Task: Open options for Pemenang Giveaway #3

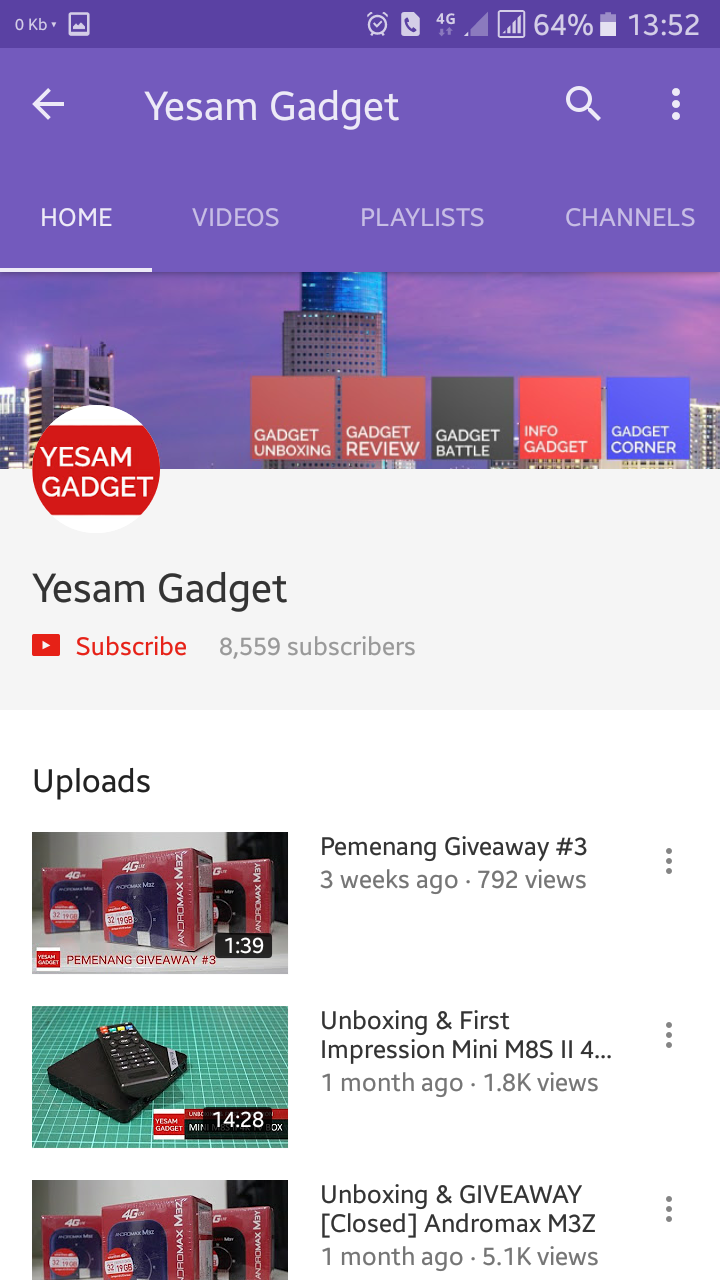Action: coord(668,861)
